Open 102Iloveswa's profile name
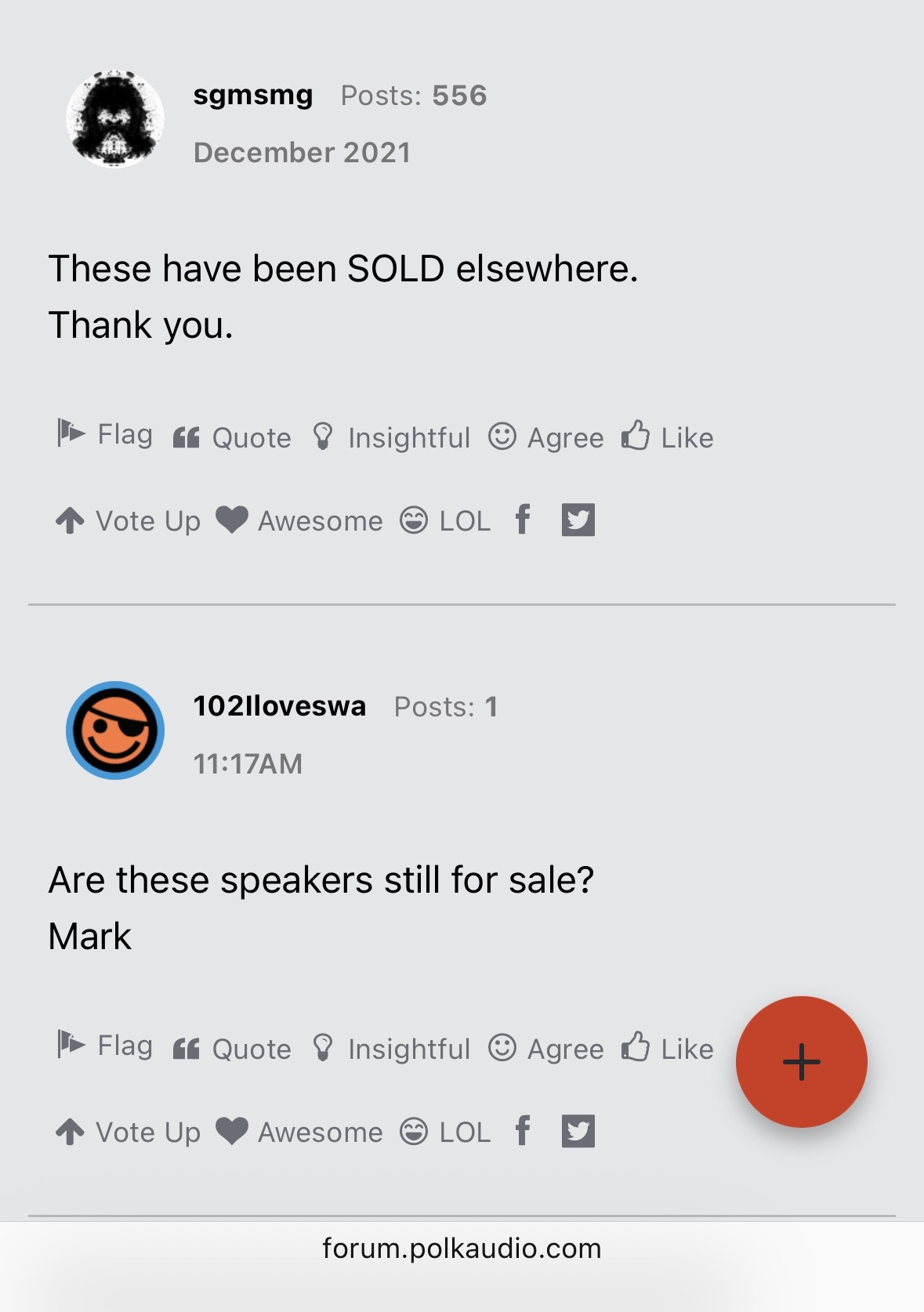This screenshot has width=924, height=1312. [x=279, y=706]
